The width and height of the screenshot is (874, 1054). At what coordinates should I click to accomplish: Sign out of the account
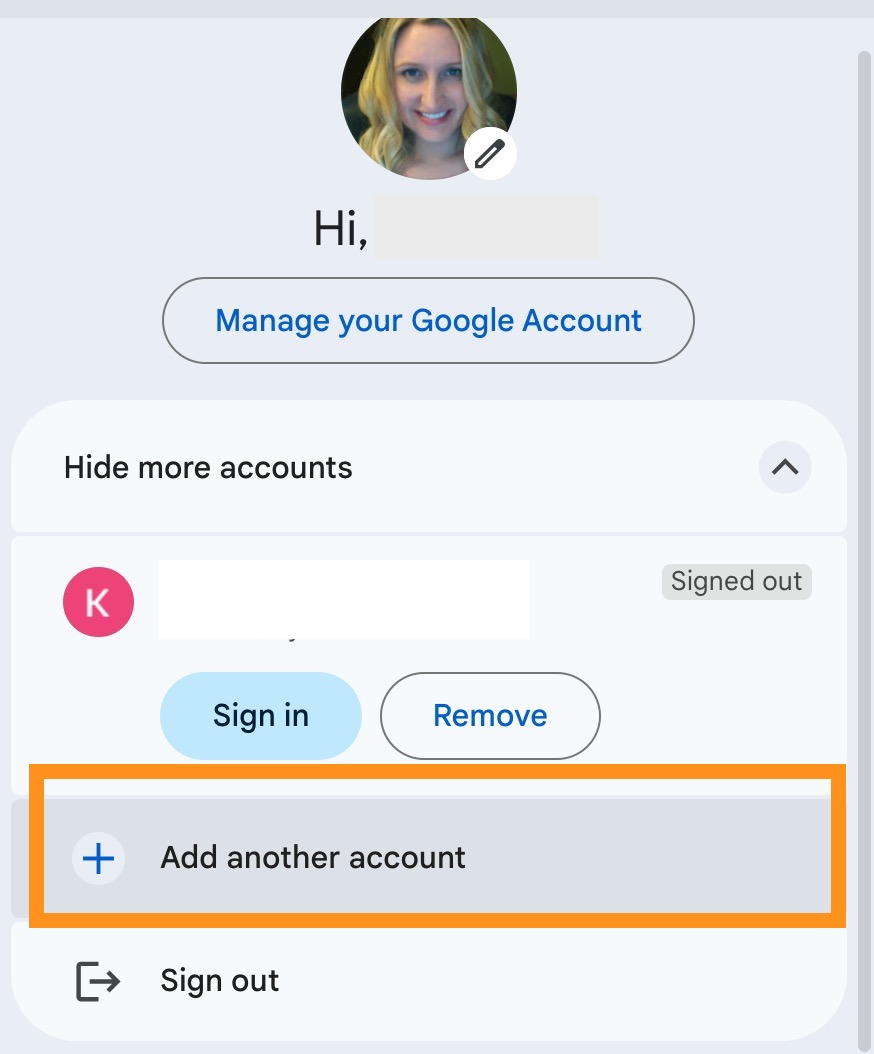click(219, 981)
